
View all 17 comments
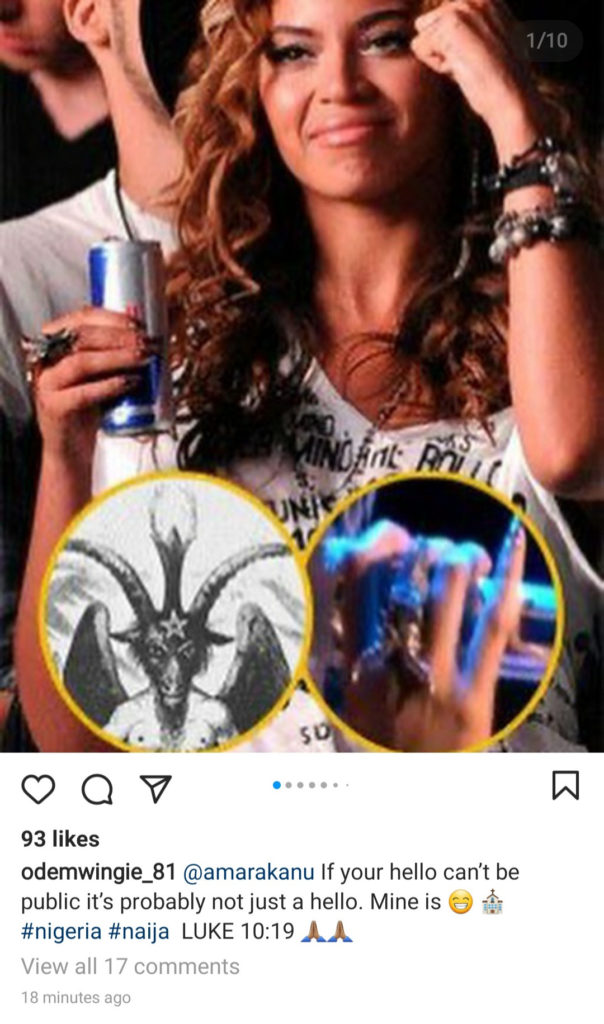pos(130,966)
